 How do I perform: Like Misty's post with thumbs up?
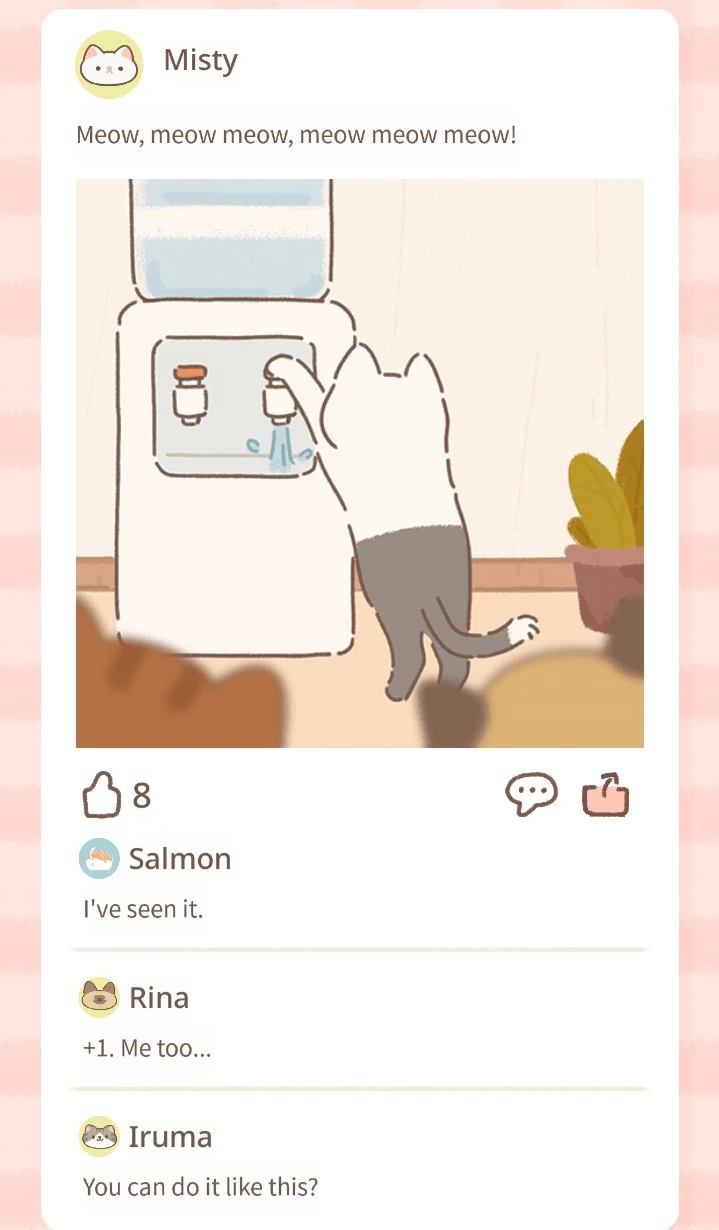[100, 796]
